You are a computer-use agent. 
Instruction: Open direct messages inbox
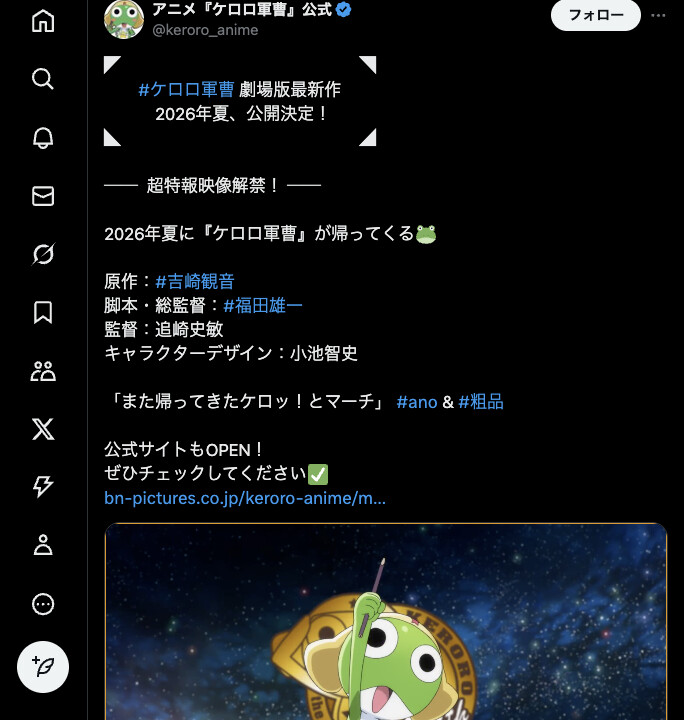tap(43, 196)
